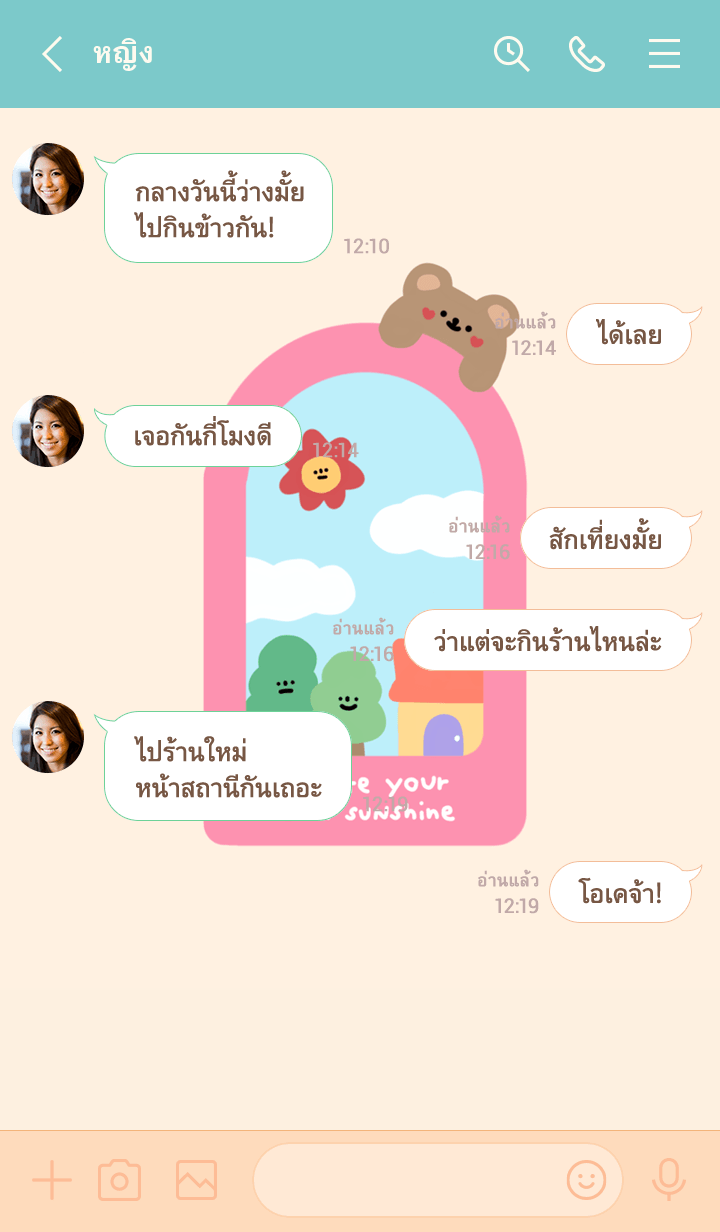View หญิง's profile photo beside กลางวันนี้ว่างมั้ย
This screenshot has height=1232, width=720.
point(48,179)
